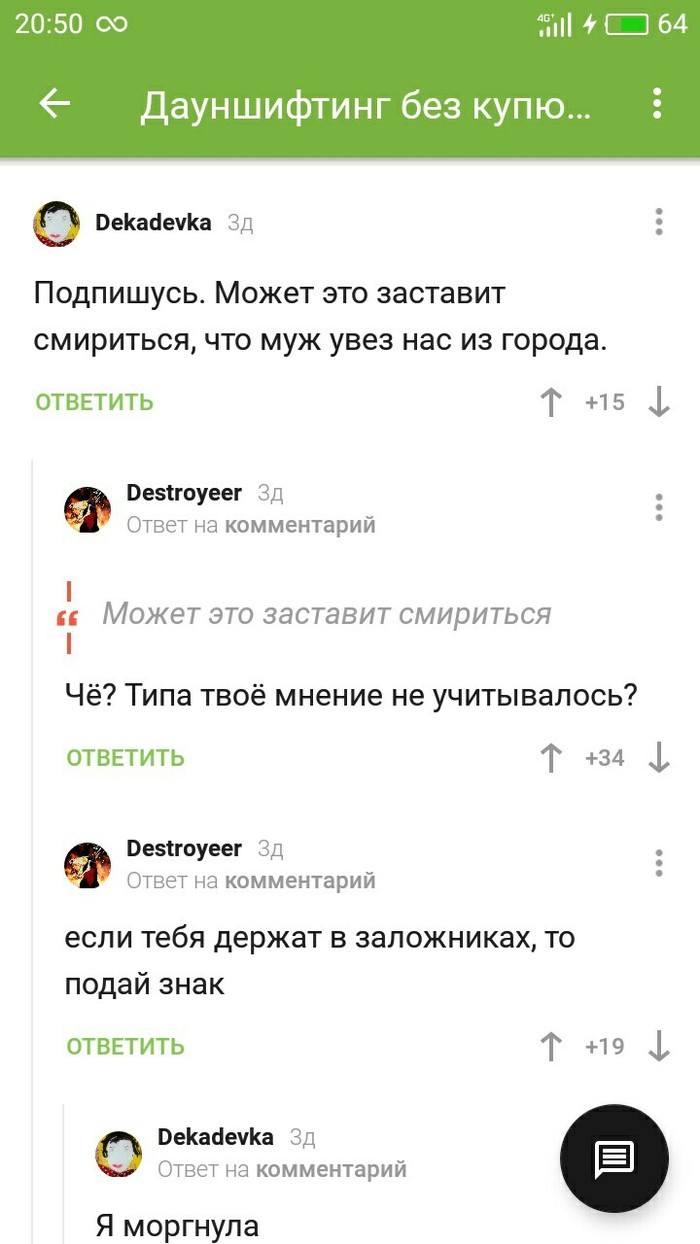Jump to parent comment from the +34 reply
Image resolution: width=700 pixels, height=1244 pixels.
tap(300, 525)
